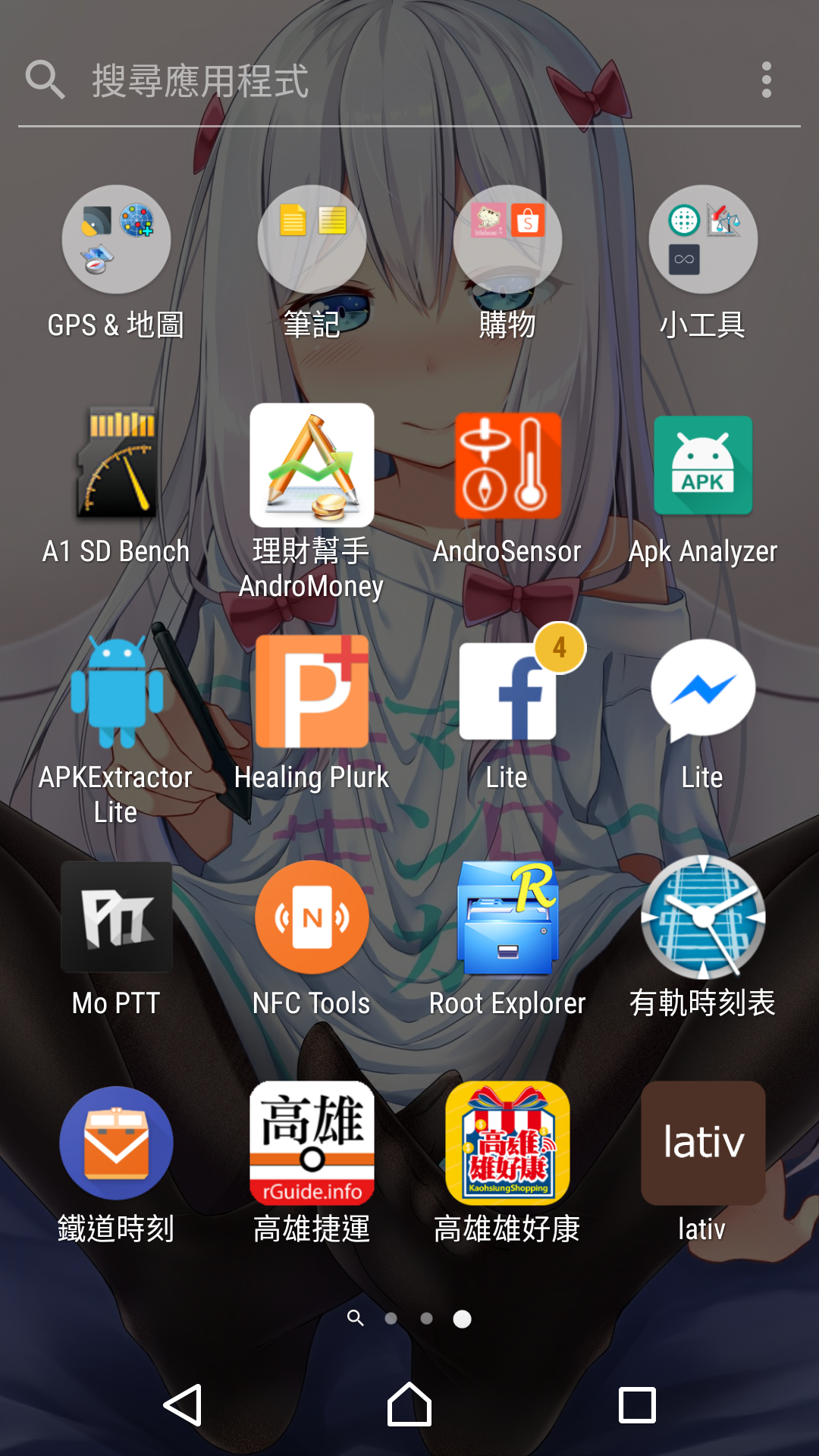Go to the system home screen

click(409, 1404)
